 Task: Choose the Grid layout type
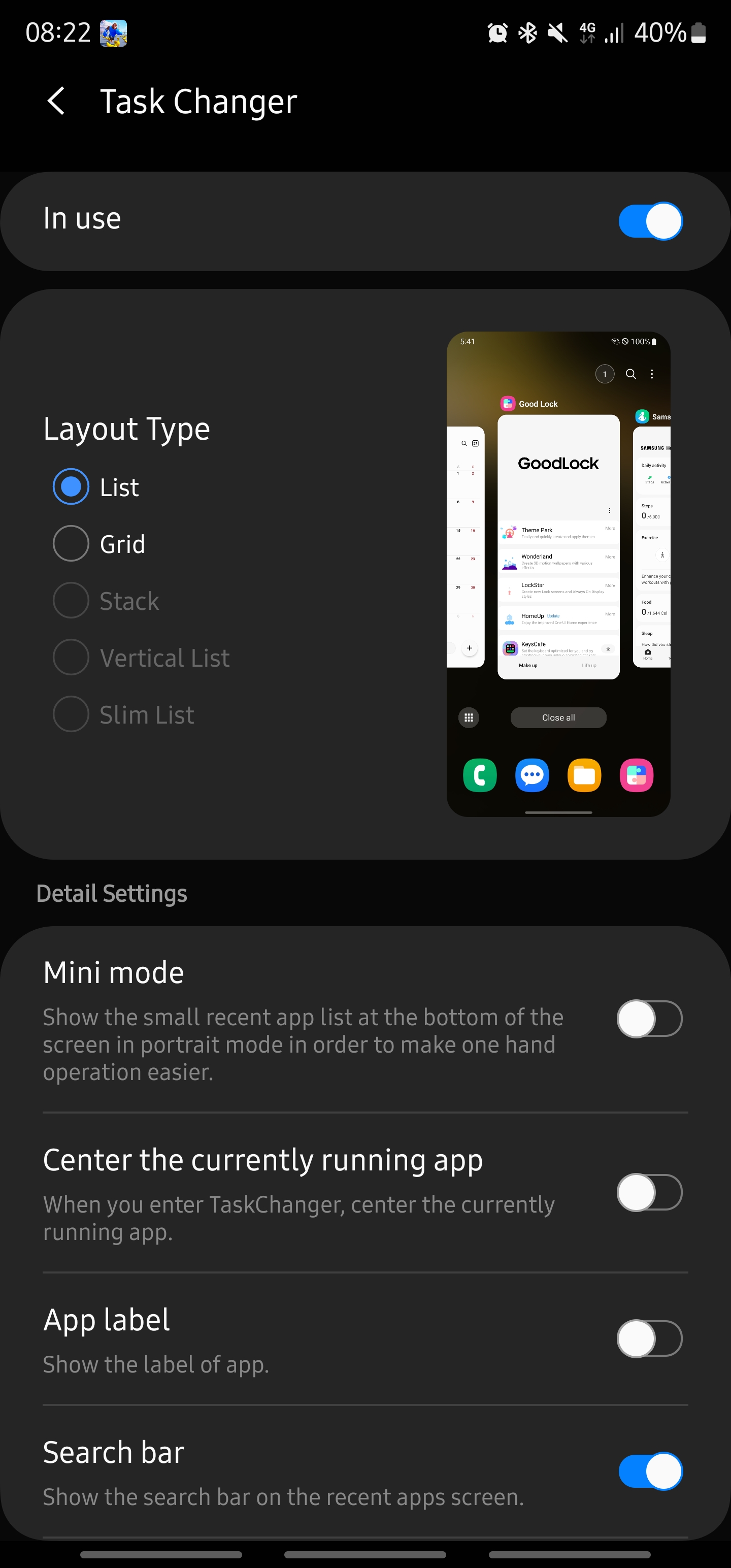[71, 543]
